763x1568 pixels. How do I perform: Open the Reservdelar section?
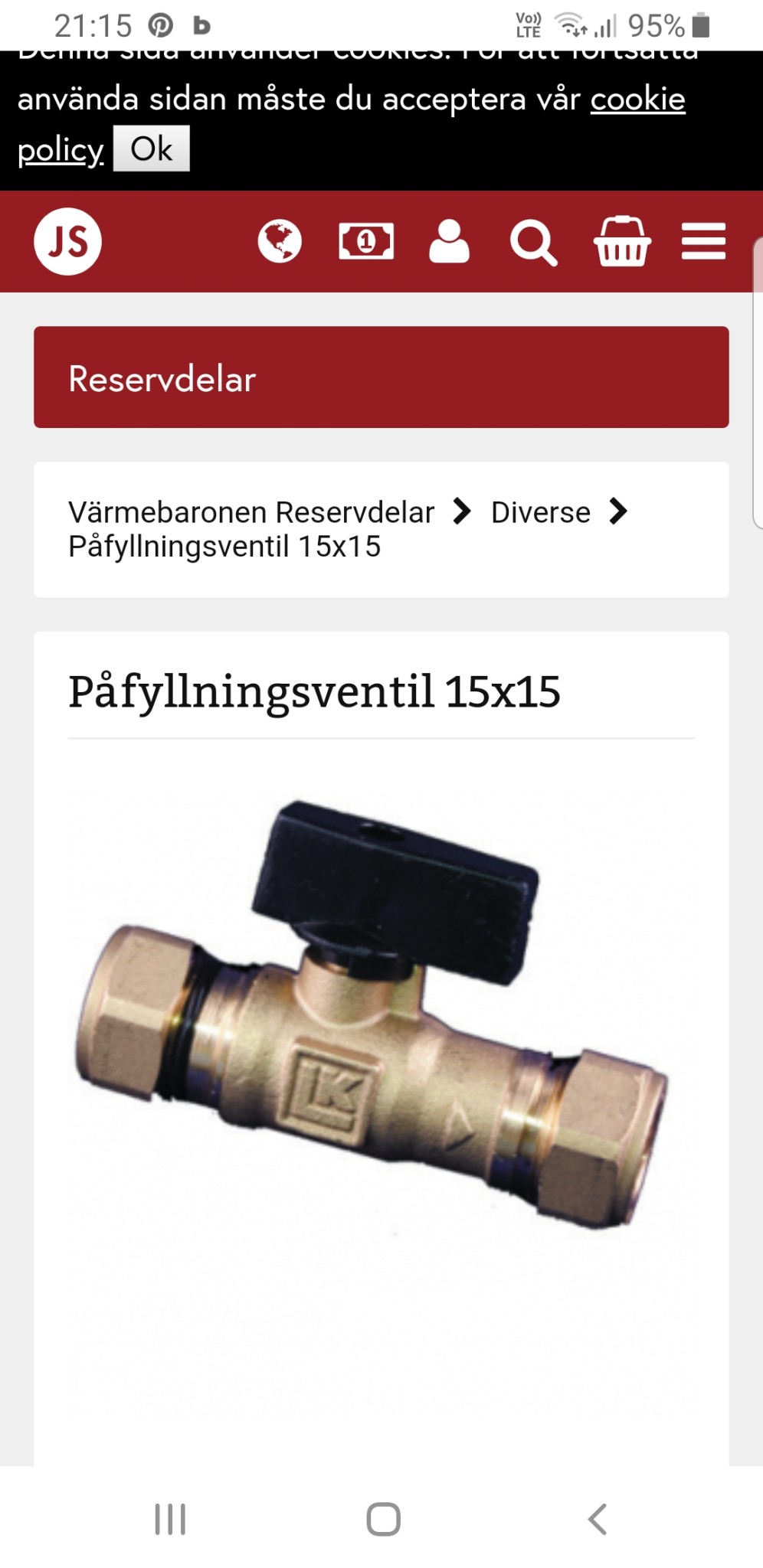pos(381,377)
